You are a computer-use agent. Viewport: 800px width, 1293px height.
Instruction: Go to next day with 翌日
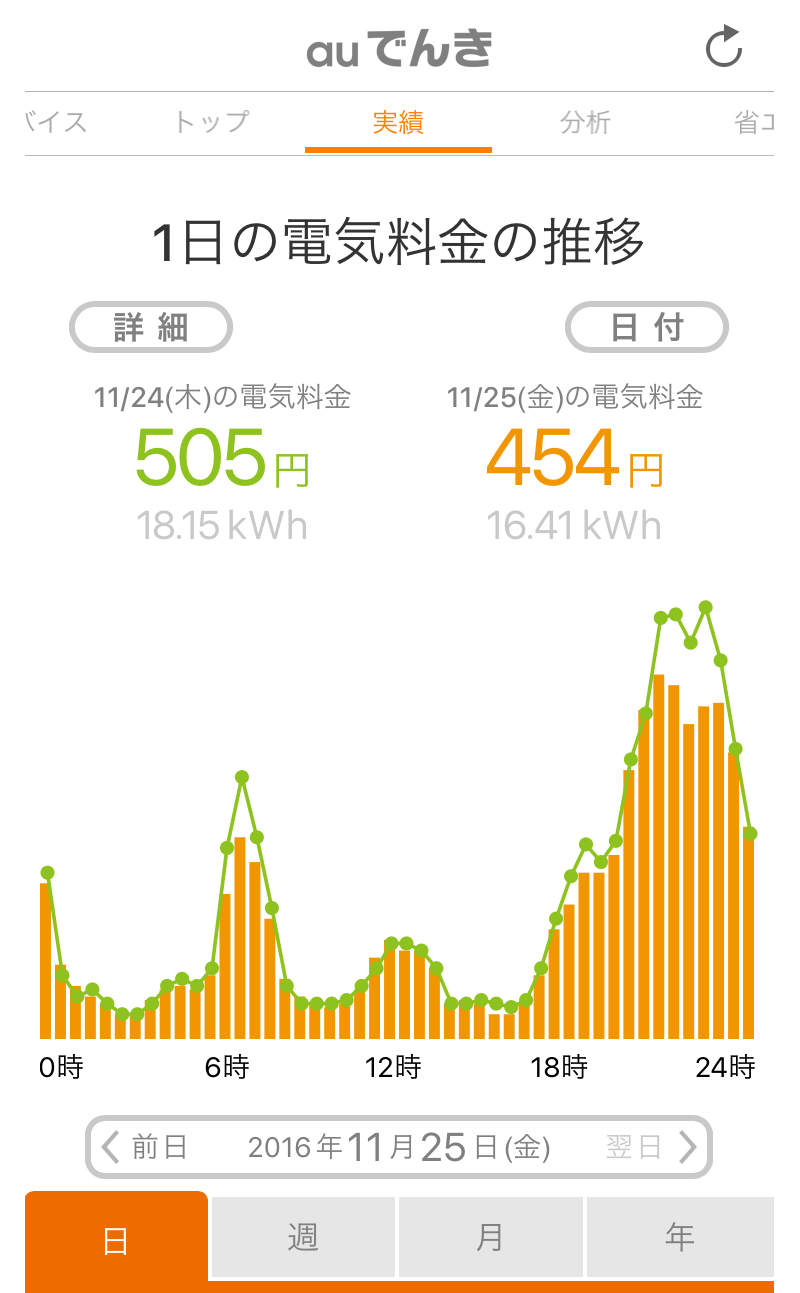coord(651,1146)
